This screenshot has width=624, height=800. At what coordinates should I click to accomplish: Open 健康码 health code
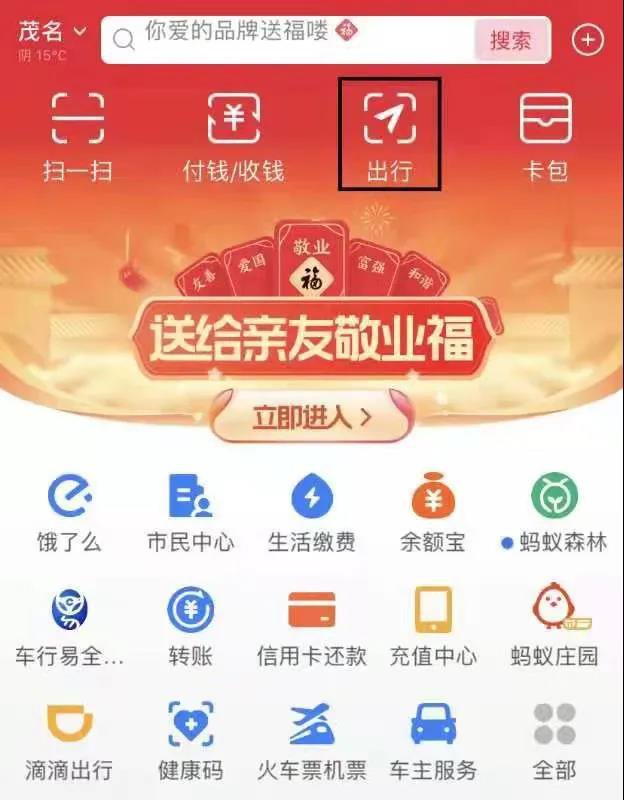tap(190, 740)
